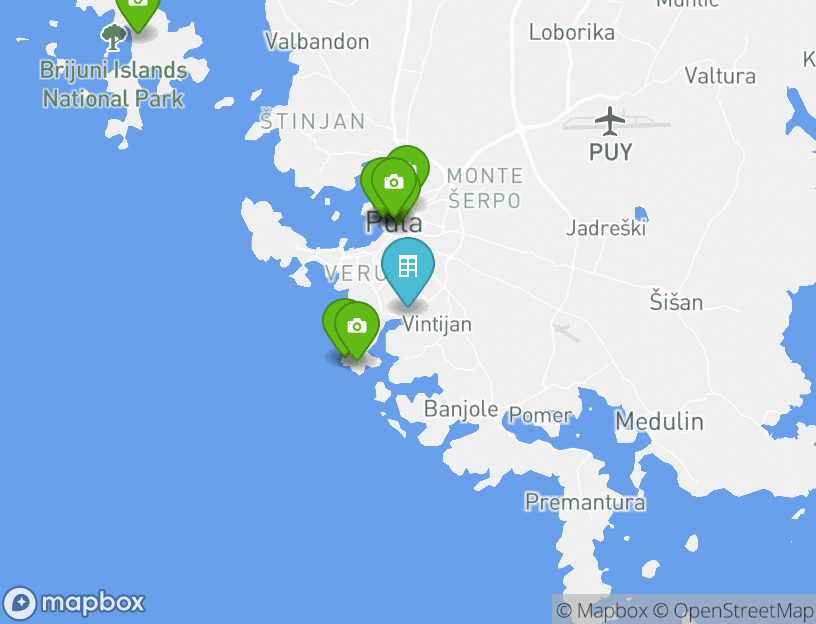The height and width of the screenshot is (624, 816).
Task: Select the front green camera marker at Pula
Action: tap(393, 183)
